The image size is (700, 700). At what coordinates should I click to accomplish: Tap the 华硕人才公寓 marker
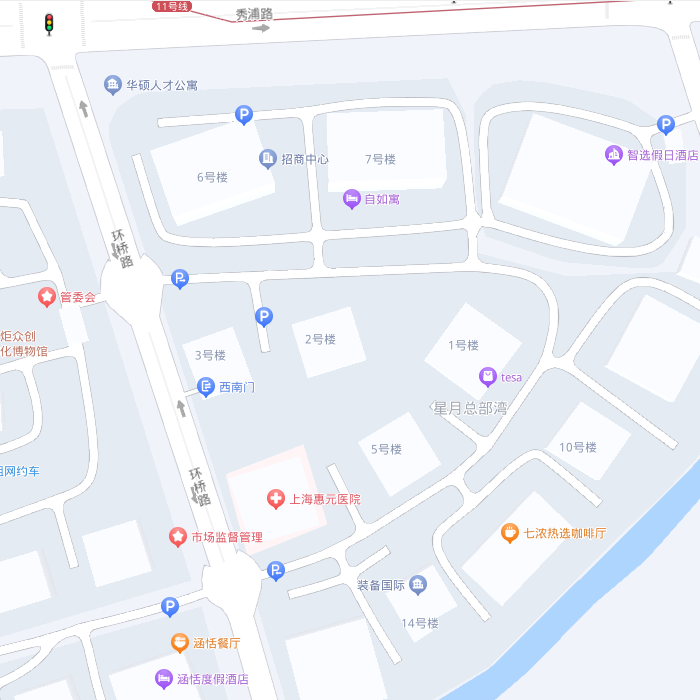pos(113,85)
